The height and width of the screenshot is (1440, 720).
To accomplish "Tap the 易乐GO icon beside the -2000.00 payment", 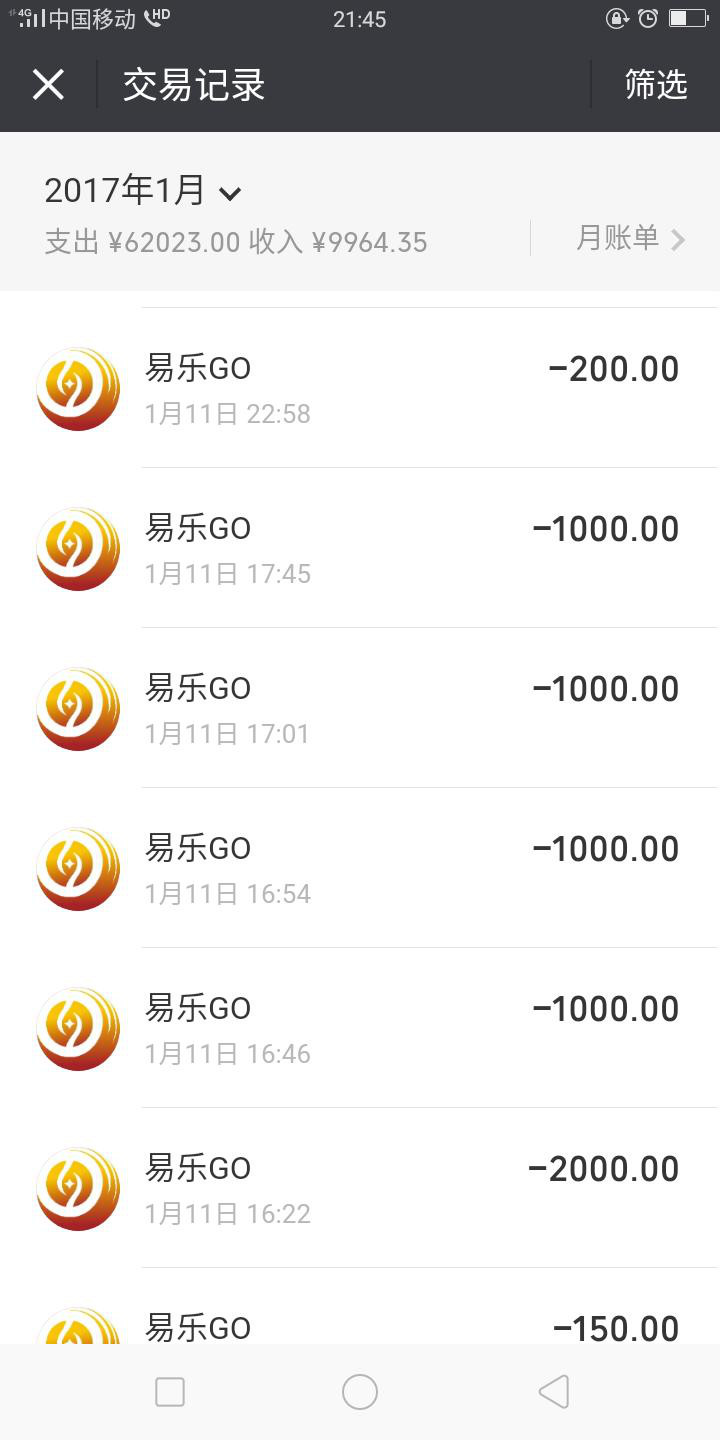I will coord(77,1188).
